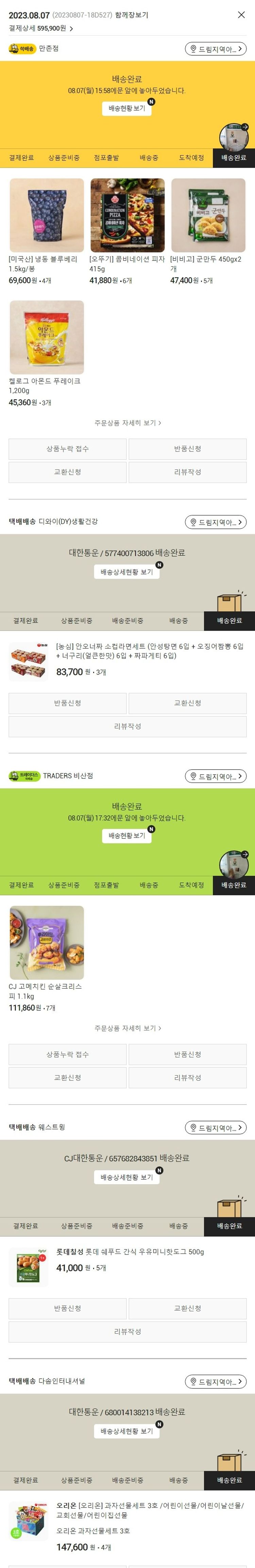255x1568 pixels.
Task: Open the address chip beside 웨스트윙
Action: (215, 1127)
